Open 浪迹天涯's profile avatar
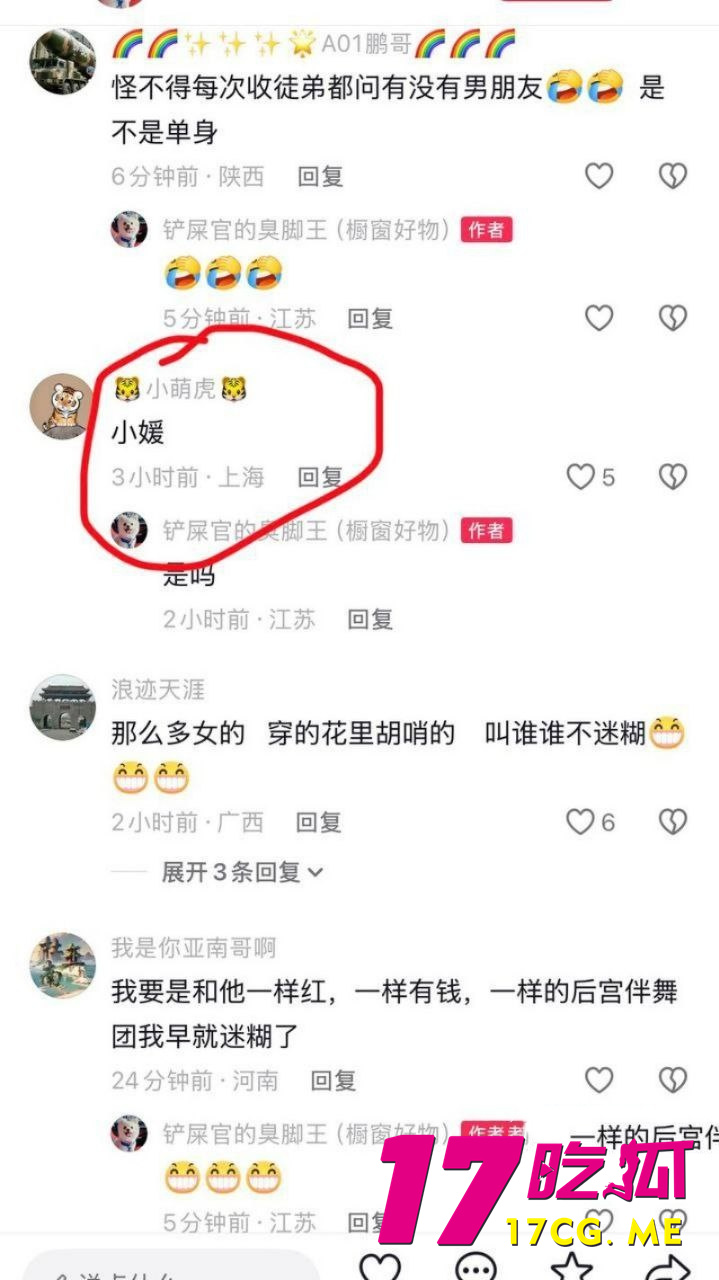Image resolution: width=719 pixels, height=1280 pixels. [63, 707]
